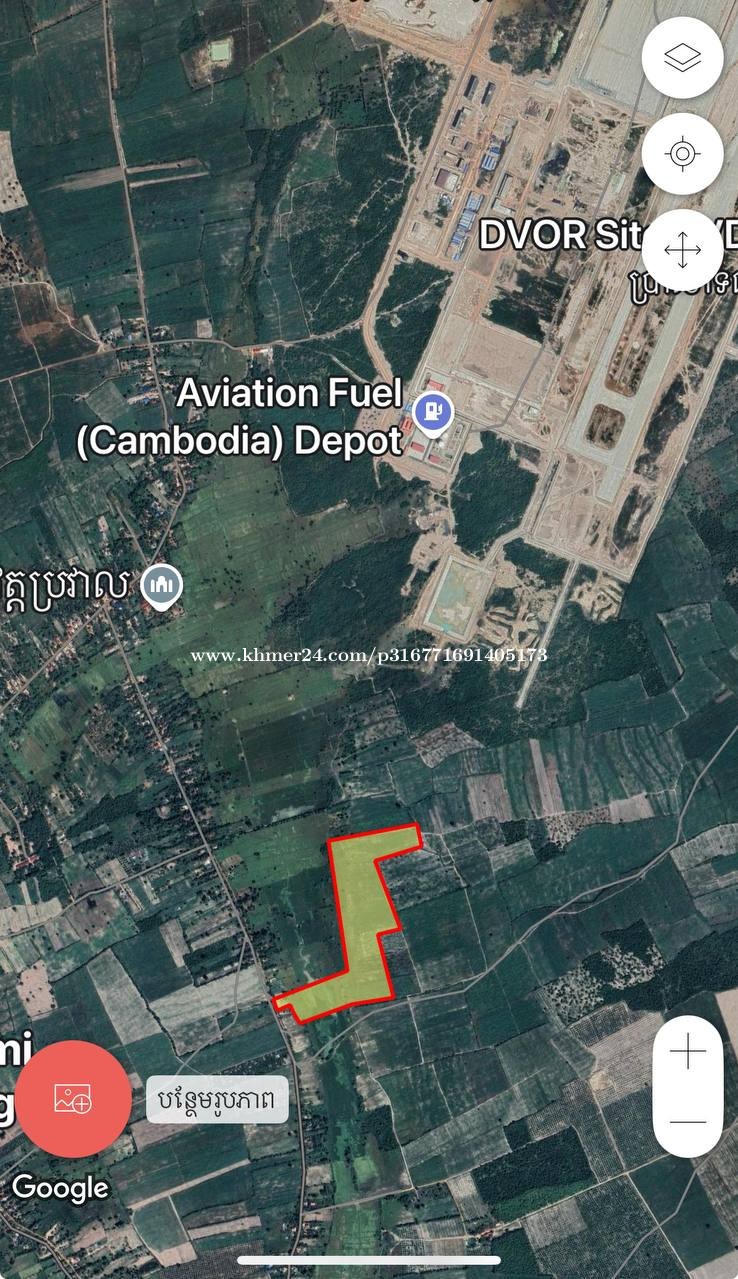Open the temple place marker
Viewport: 738px width, 1279px height.
tap(162, 584)
